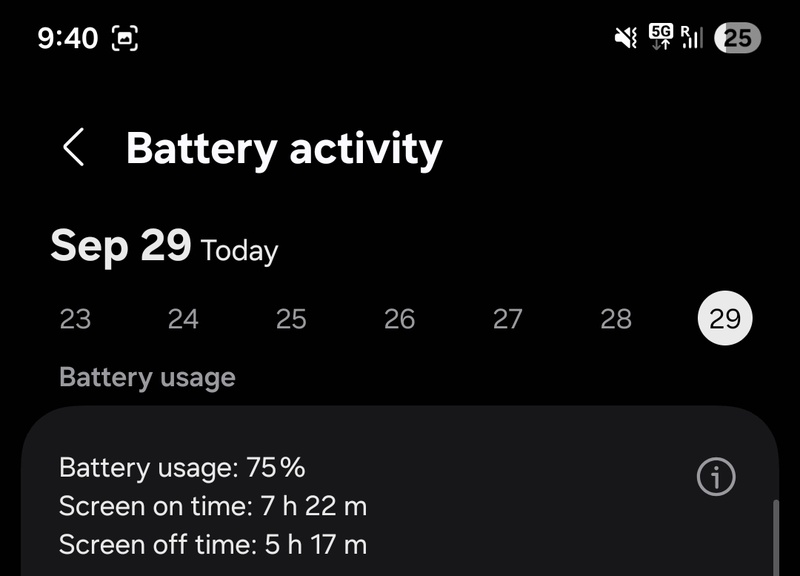This screenshot has width=800, height=576.
Task: Jump to day 28
Action: click(x=616, y=319)
